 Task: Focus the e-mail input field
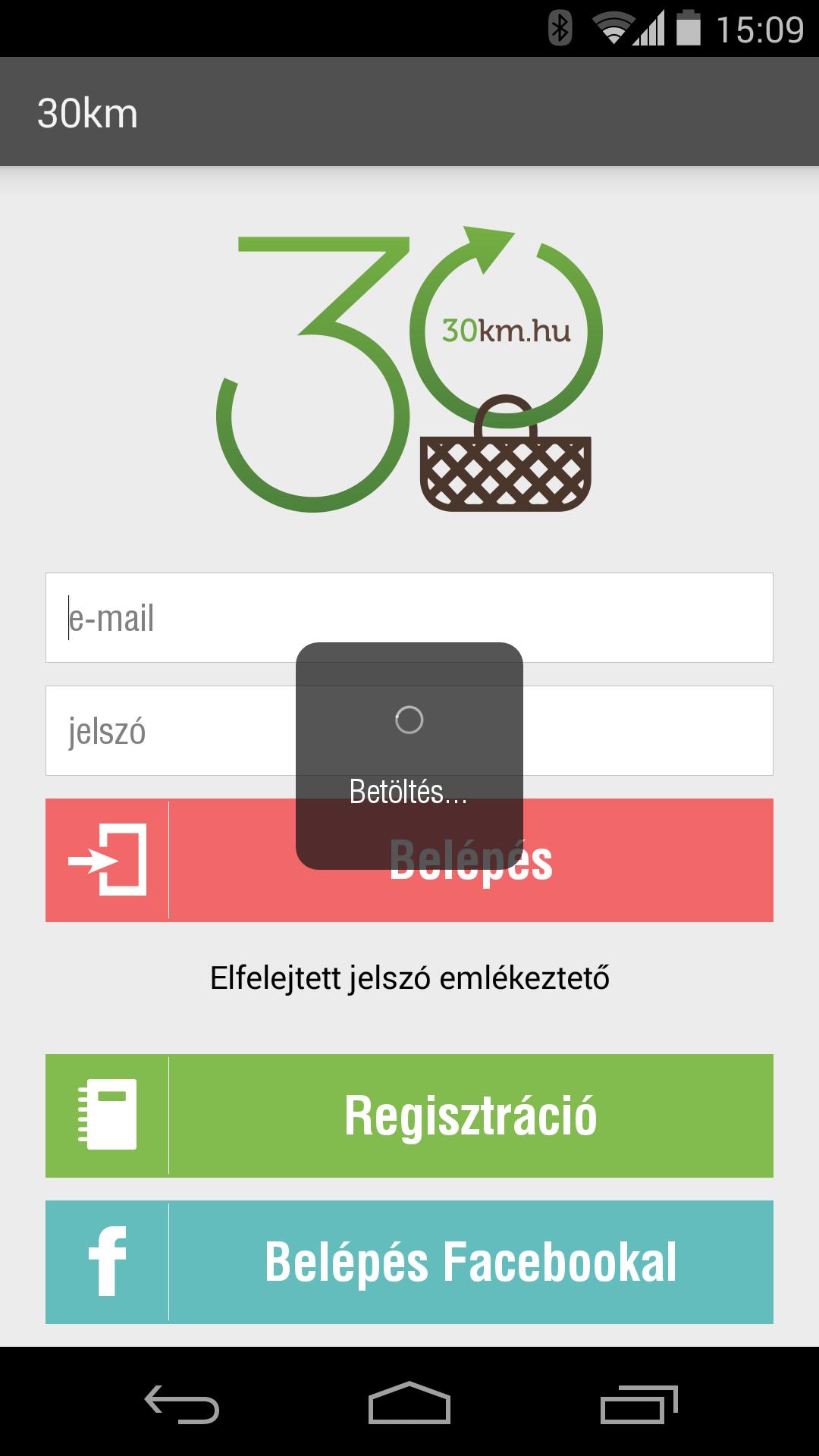(x=409, y=617)
